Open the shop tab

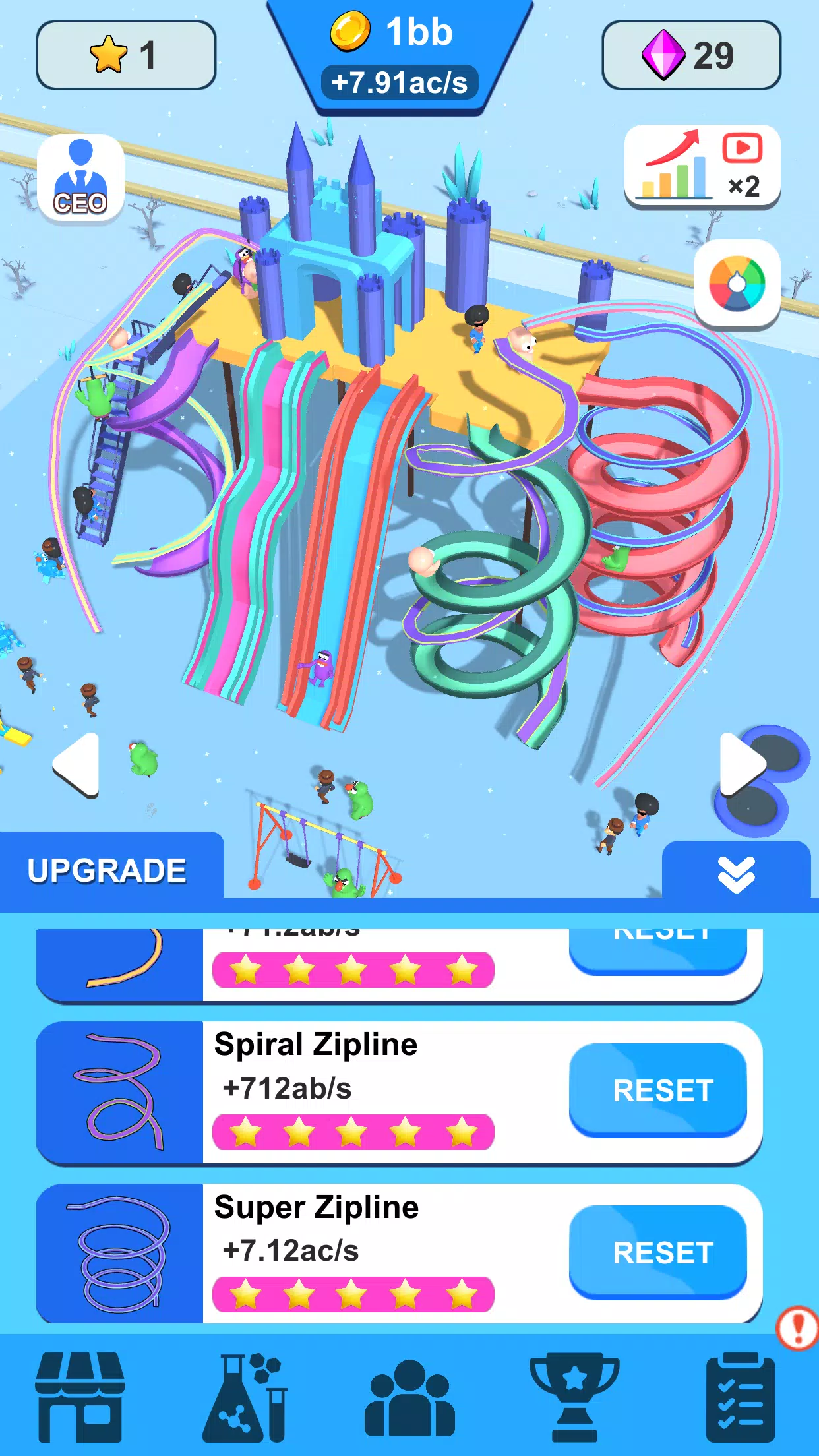click(x=80, y=1397)
